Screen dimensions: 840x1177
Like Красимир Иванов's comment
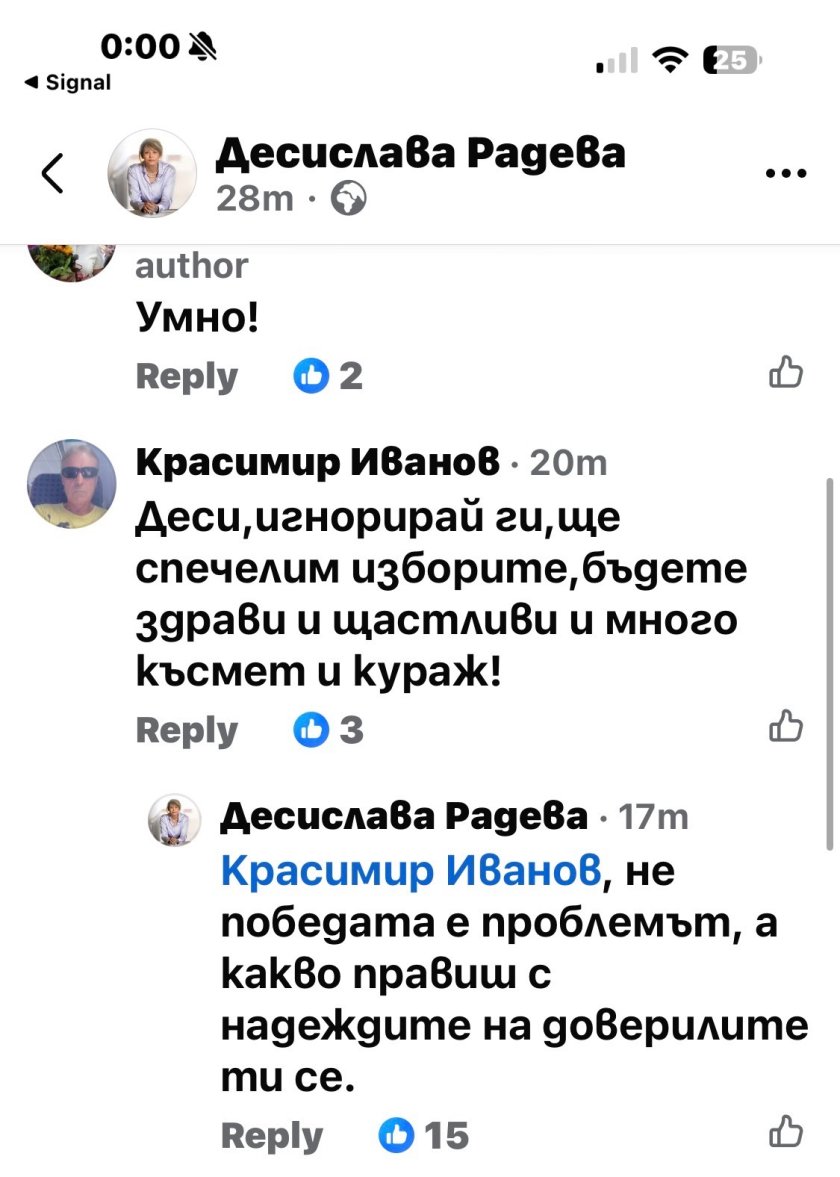(786, 727)
